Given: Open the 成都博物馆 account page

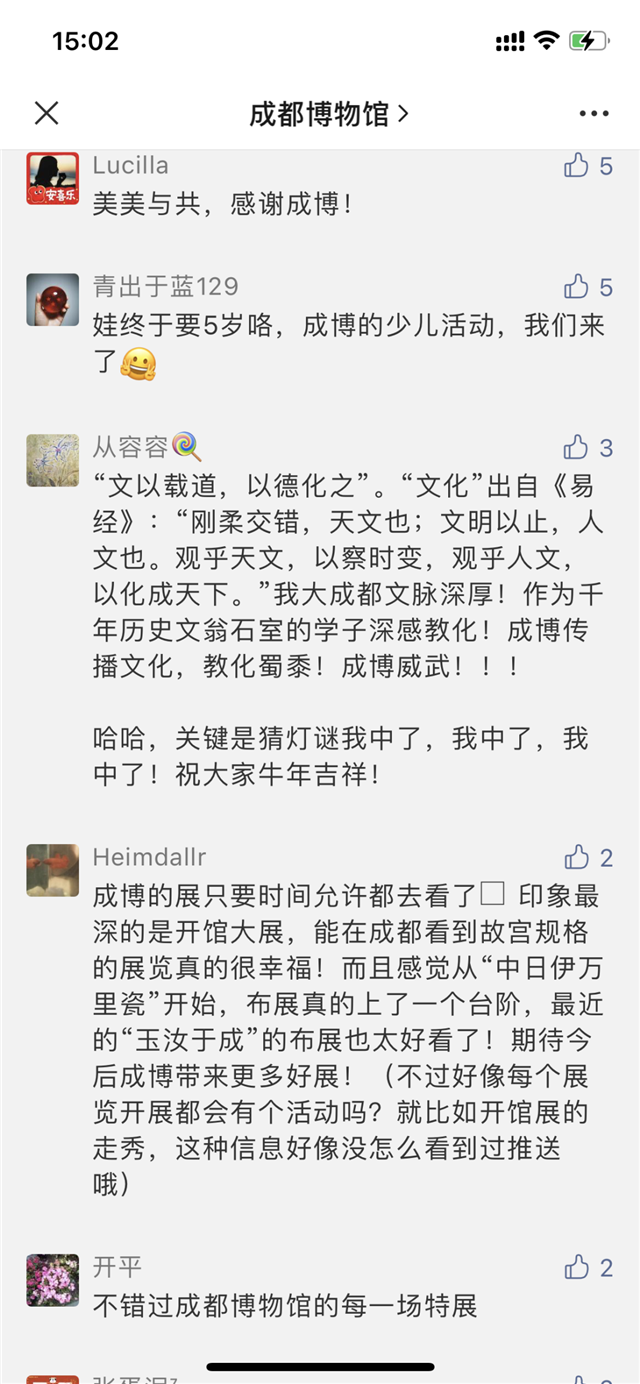Looking at the screenshot, I should [x=328, y=114].
